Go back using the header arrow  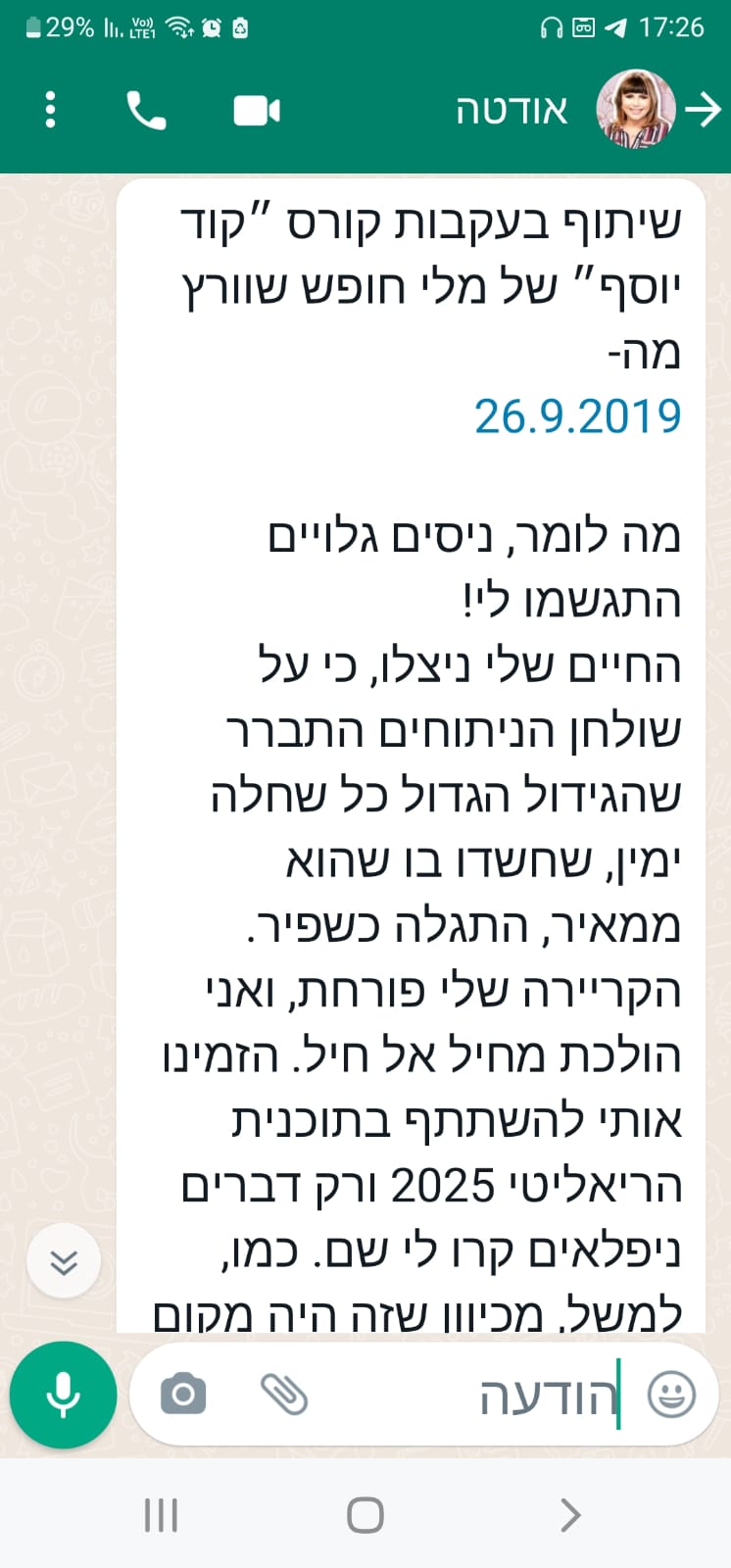703,110
